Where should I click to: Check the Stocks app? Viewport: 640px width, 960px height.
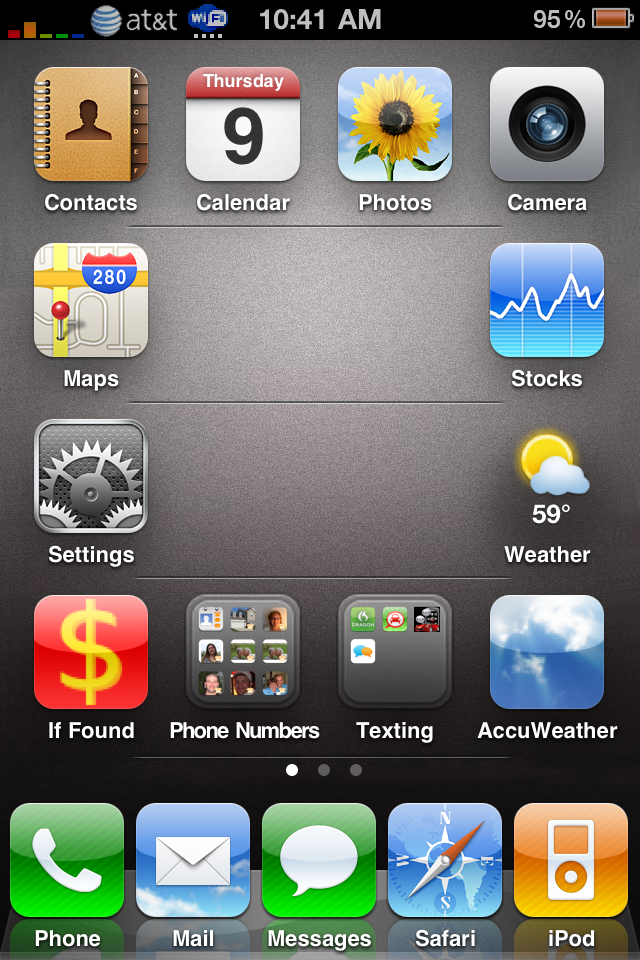(x=547, y=301)
